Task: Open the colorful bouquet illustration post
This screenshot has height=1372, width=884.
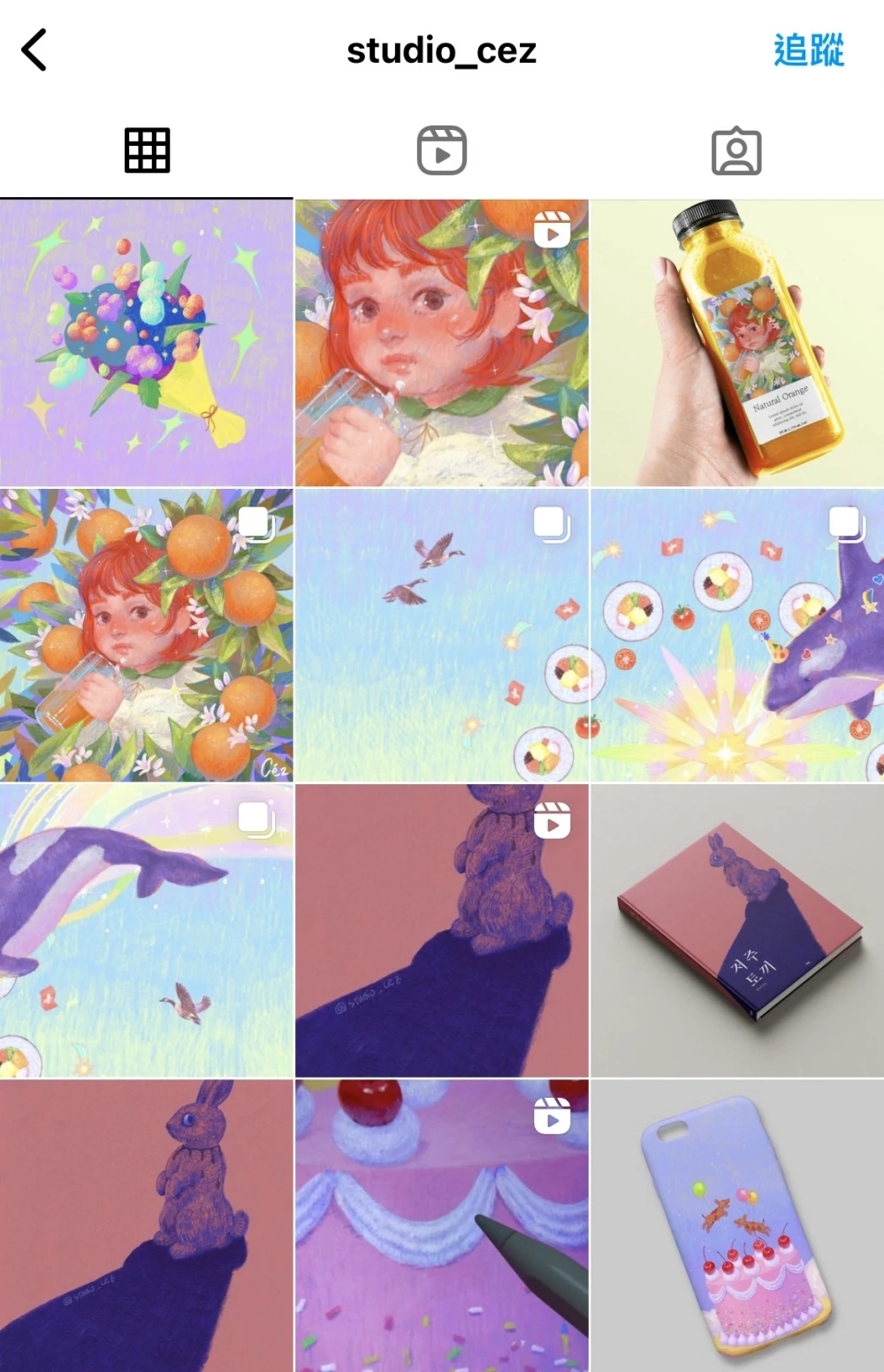Action: click(x=146, y=343)
